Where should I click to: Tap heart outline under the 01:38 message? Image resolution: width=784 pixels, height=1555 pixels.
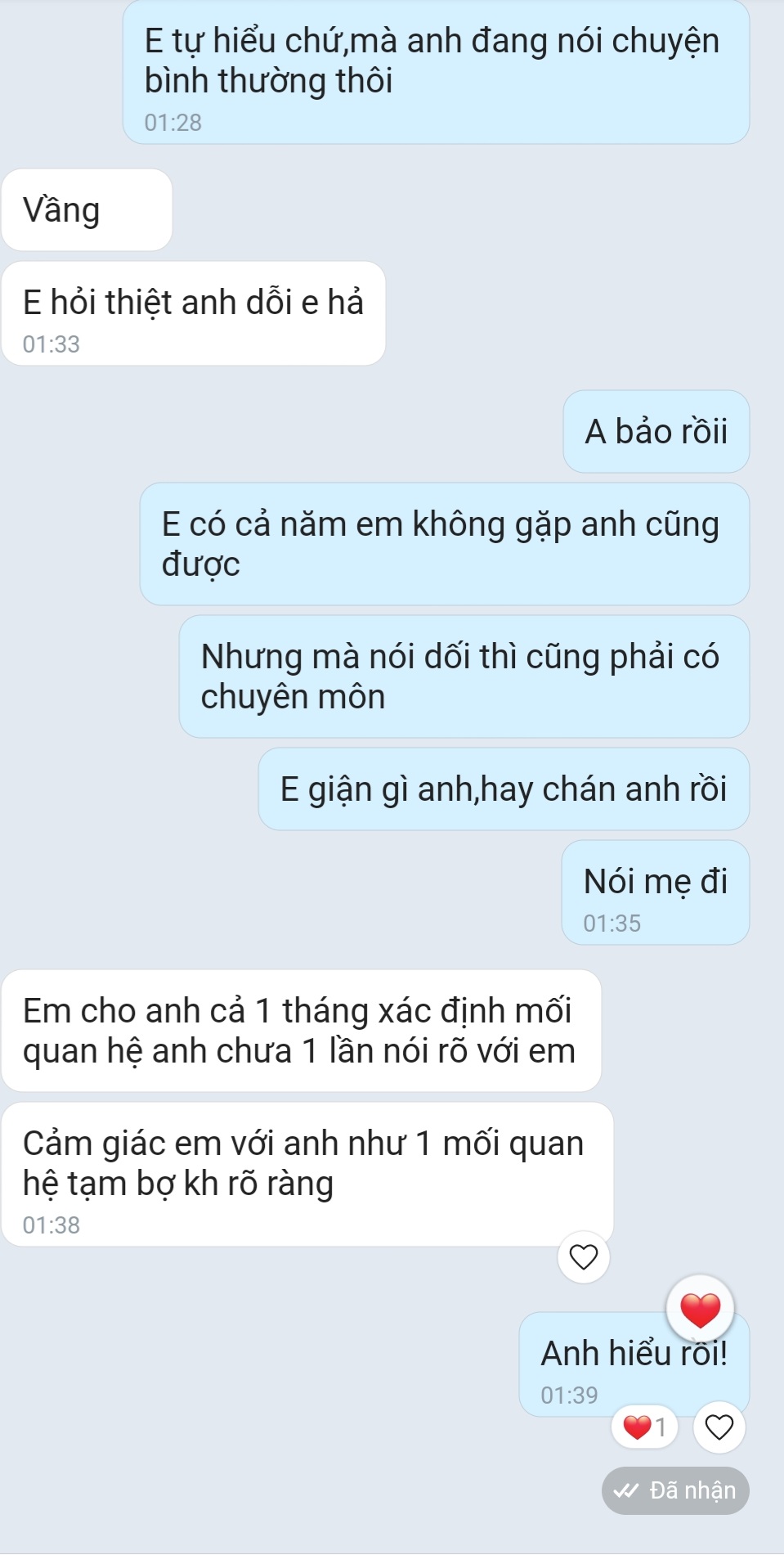point(583,1256)
